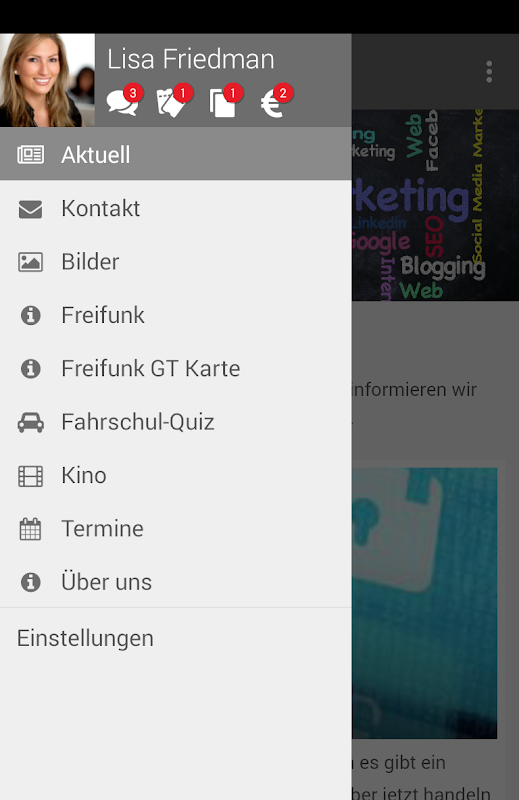Open the Kontakt menu item
Image resolution: width=519 pixels, height=800 pixels.
176,208
